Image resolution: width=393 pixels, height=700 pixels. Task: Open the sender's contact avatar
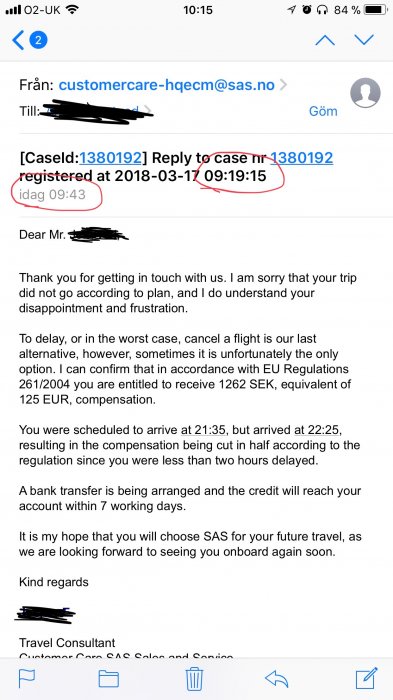[x=365, y=93]
